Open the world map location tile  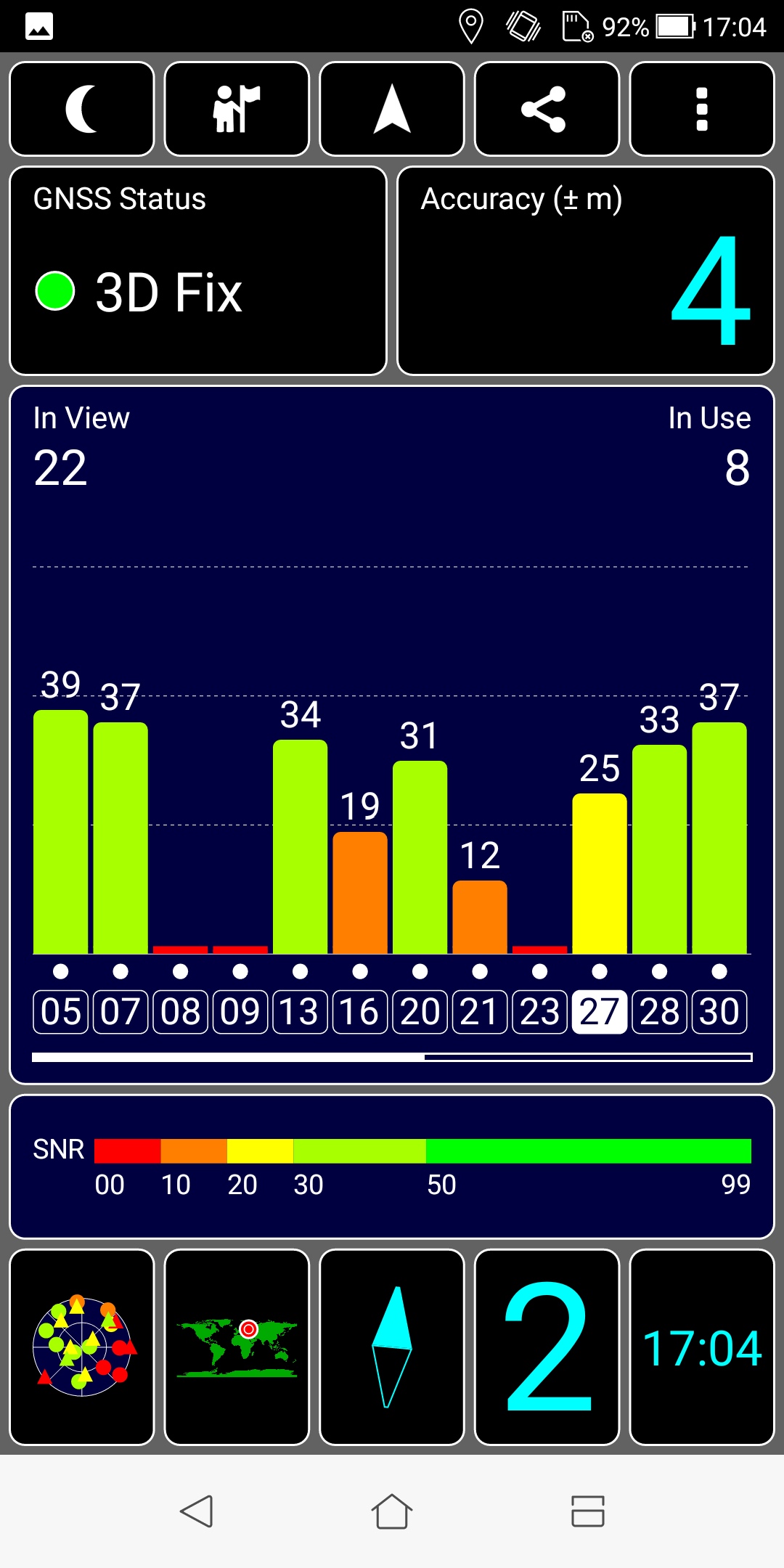coord(237,1347)
